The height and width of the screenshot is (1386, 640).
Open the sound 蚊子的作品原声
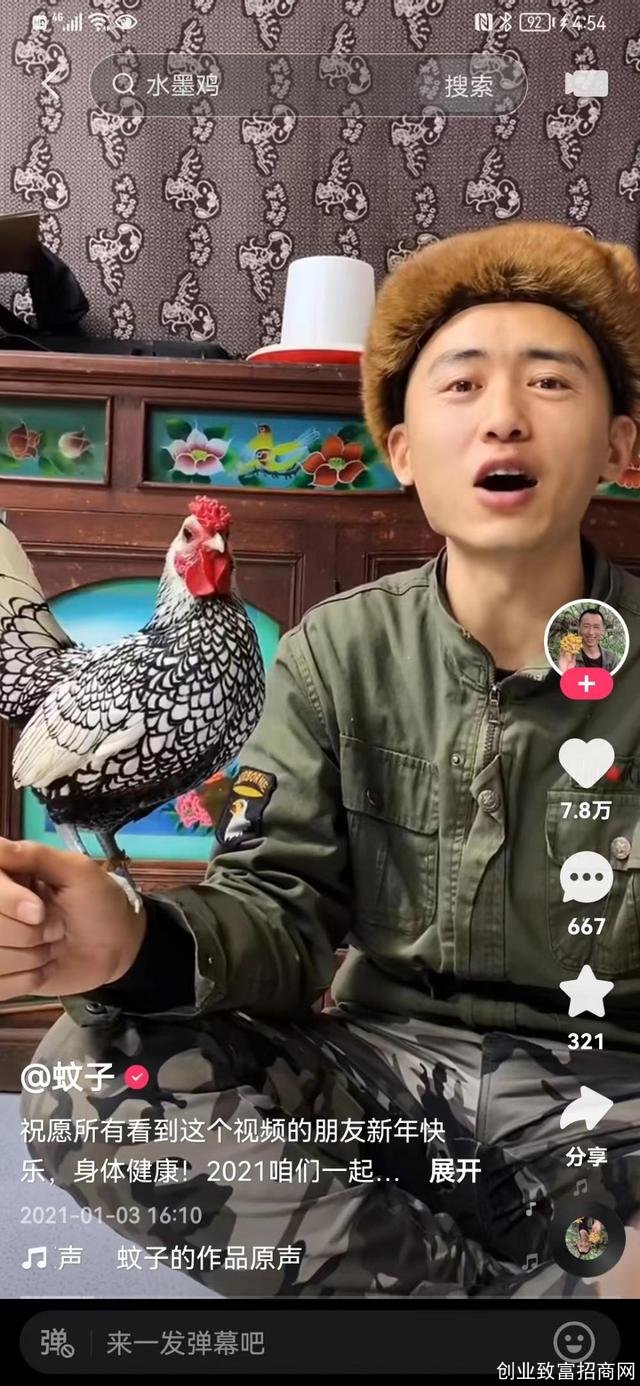tap(208, 1258)
